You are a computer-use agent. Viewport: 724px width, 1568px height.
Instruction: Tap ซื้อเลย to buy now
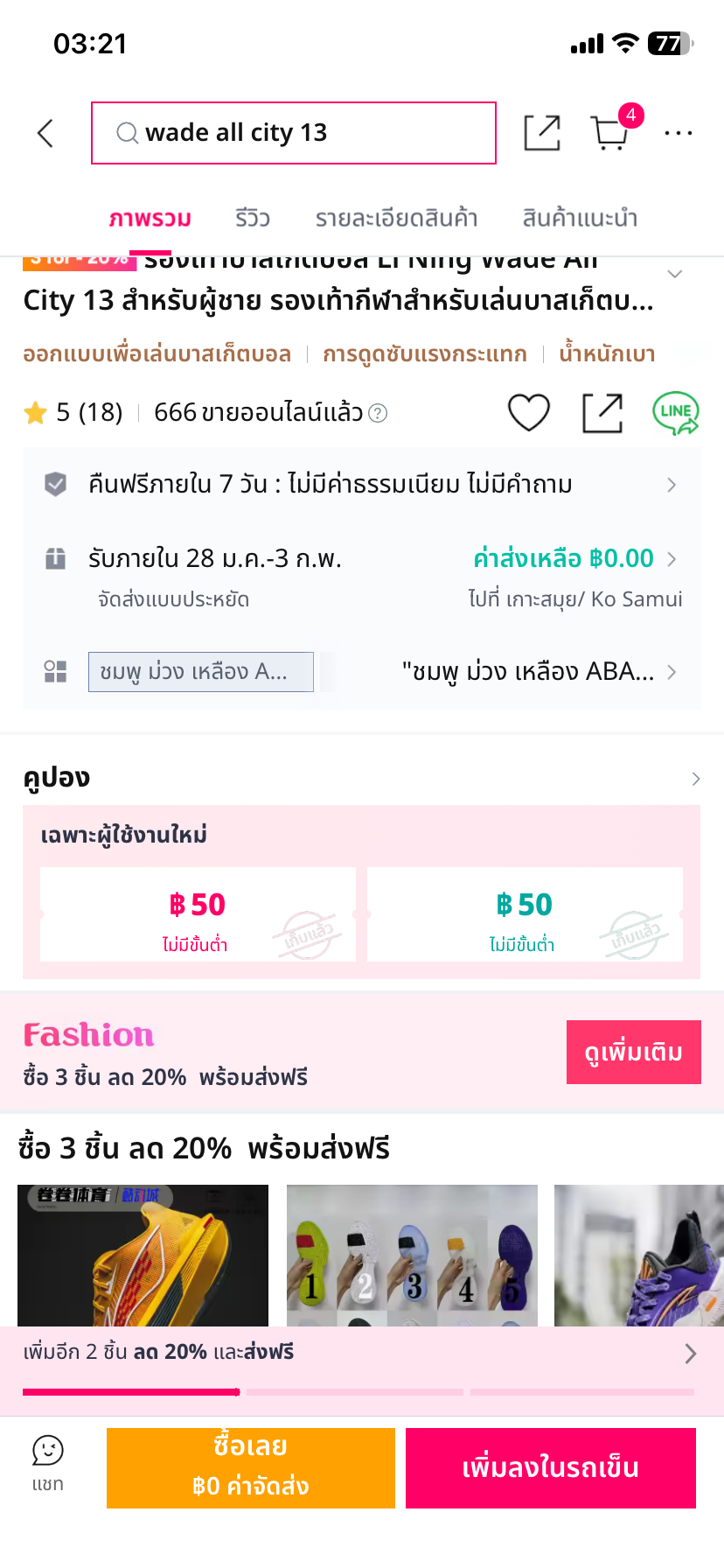pyautogui.click(x=250, y=1467)
